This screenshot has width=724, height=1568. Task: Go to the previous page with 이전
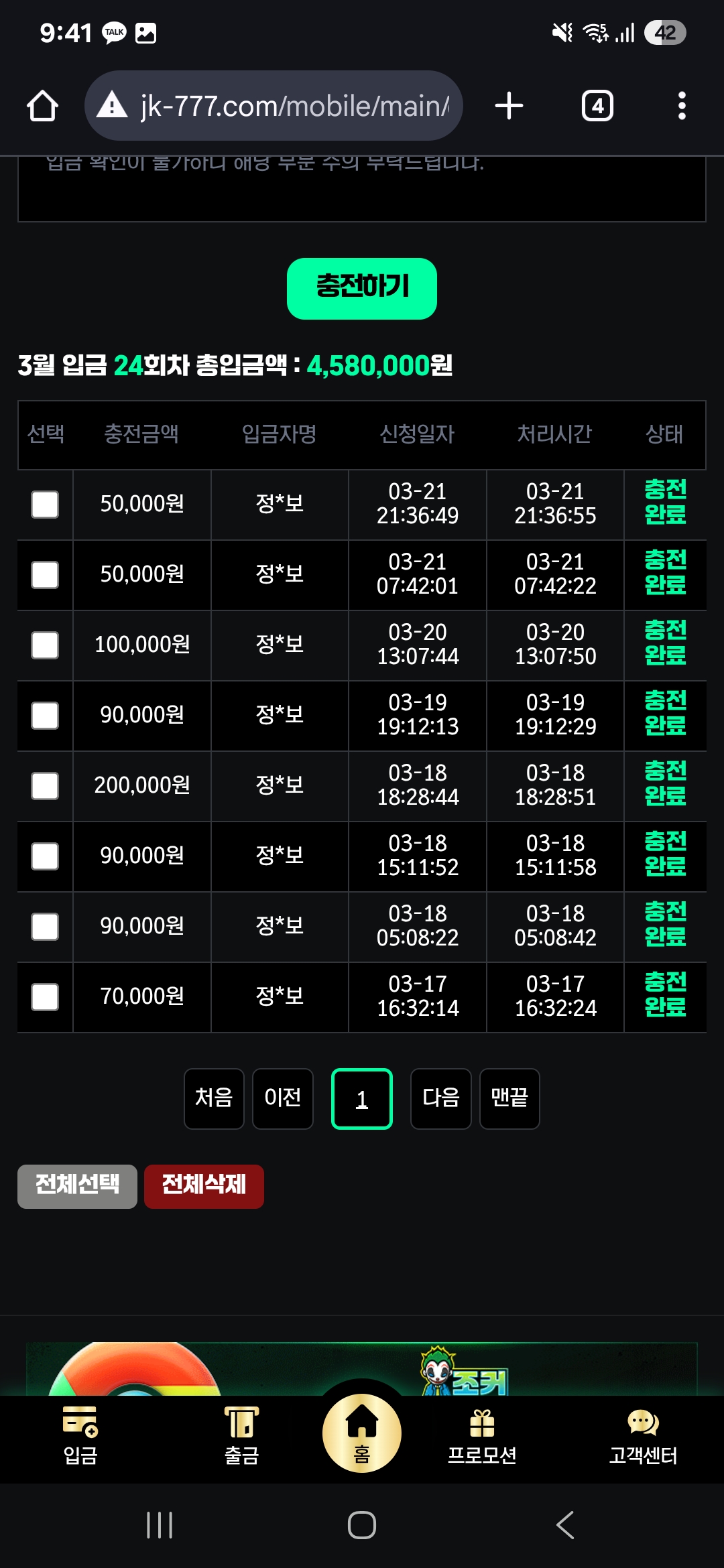(x=283, y=1098)
